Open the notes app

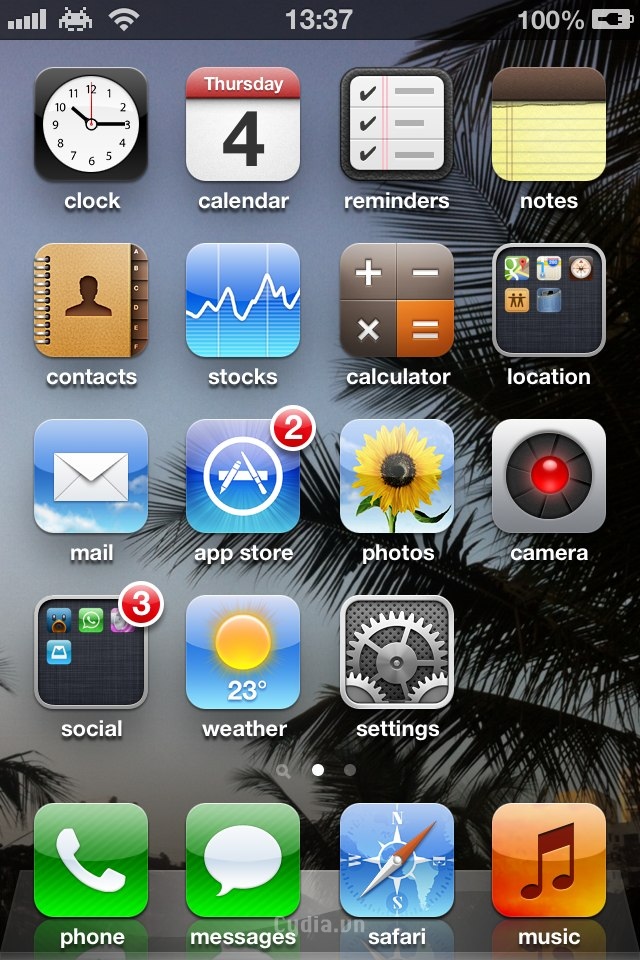(x=548, y=124)
